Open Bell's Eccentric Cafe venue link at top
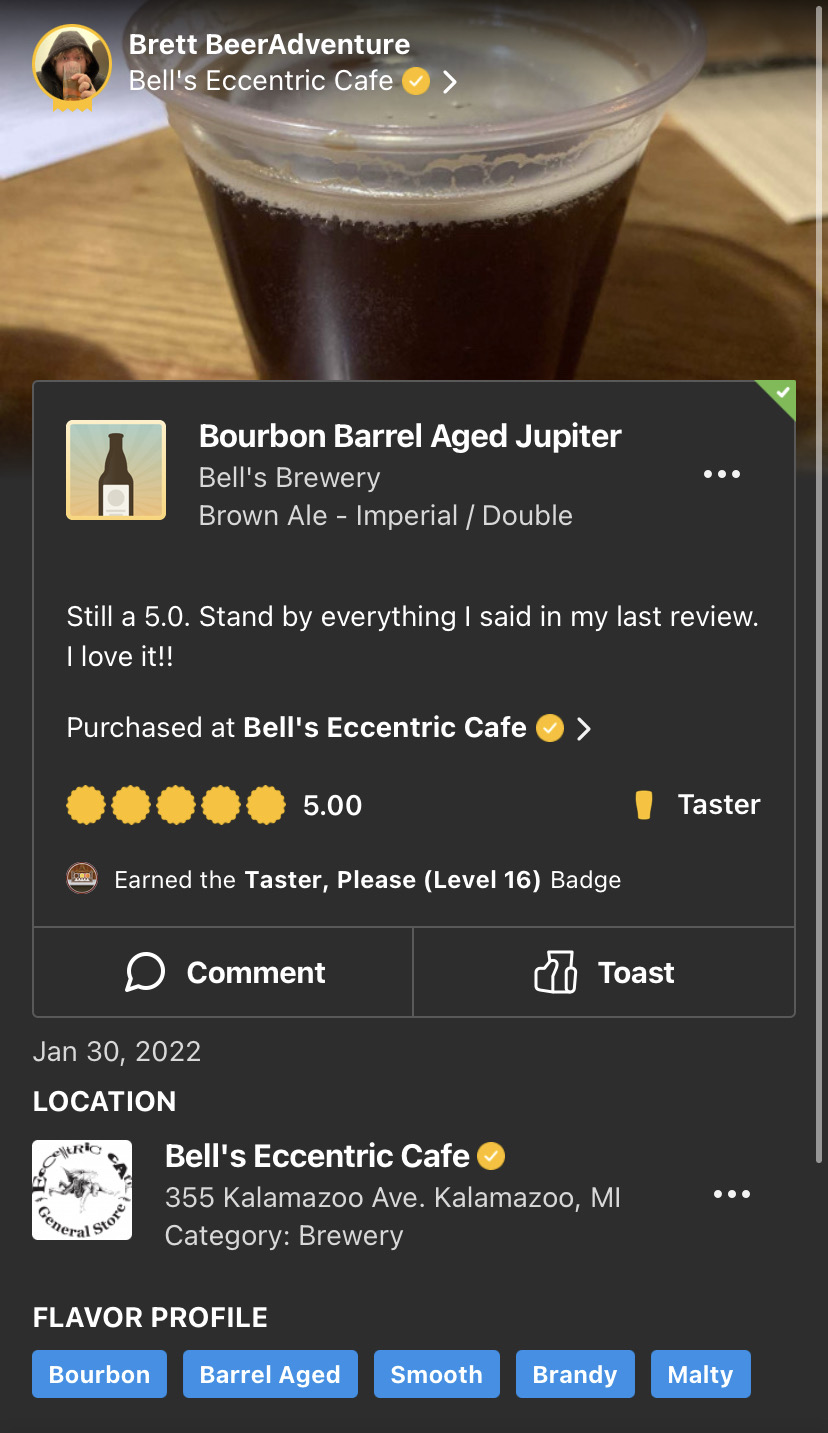Viewport: 828px width, 1433px height. coord(292,81)
